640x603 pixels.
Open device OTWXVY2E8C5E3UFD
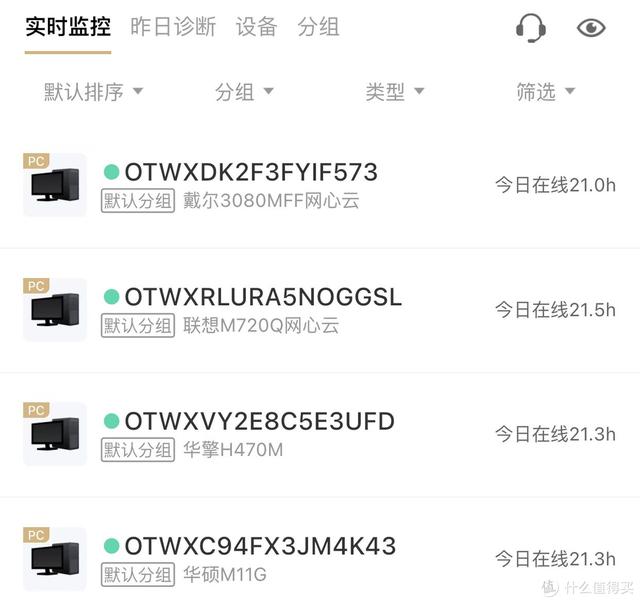click(259, 421)
